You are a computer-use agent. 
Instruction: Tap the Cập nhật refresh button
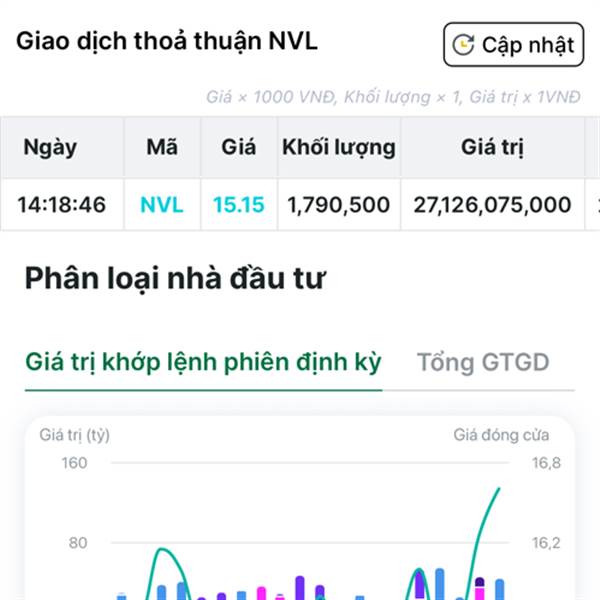pyautogui.click(x=513, y=45)
